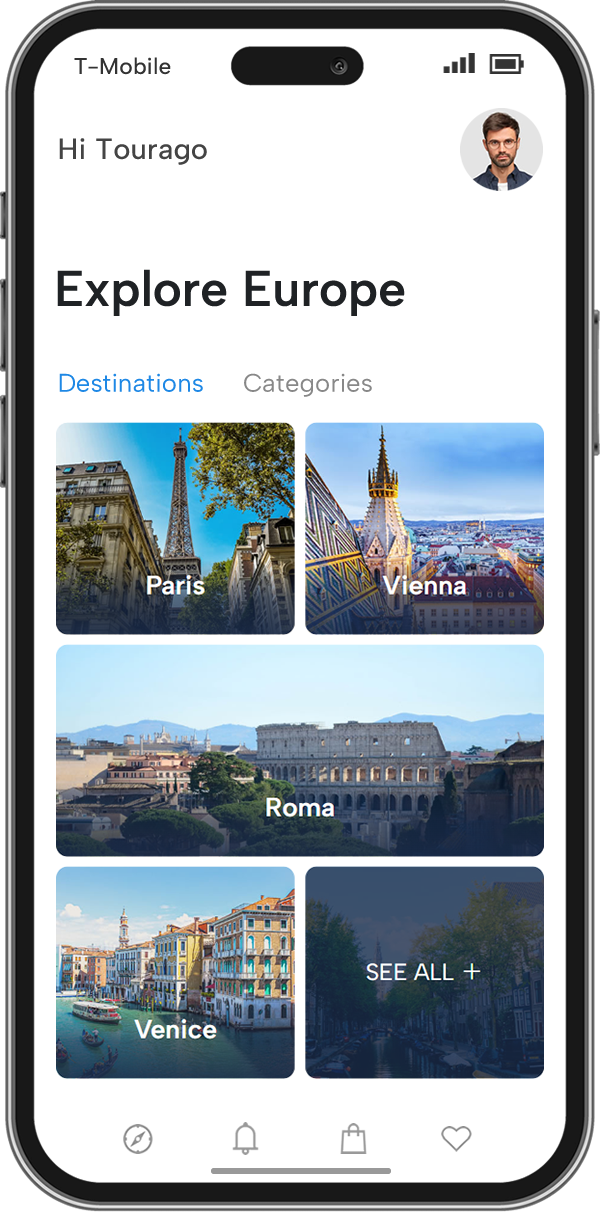Open the profile avatar photo
600x1212 pixels.
(501, 150)
